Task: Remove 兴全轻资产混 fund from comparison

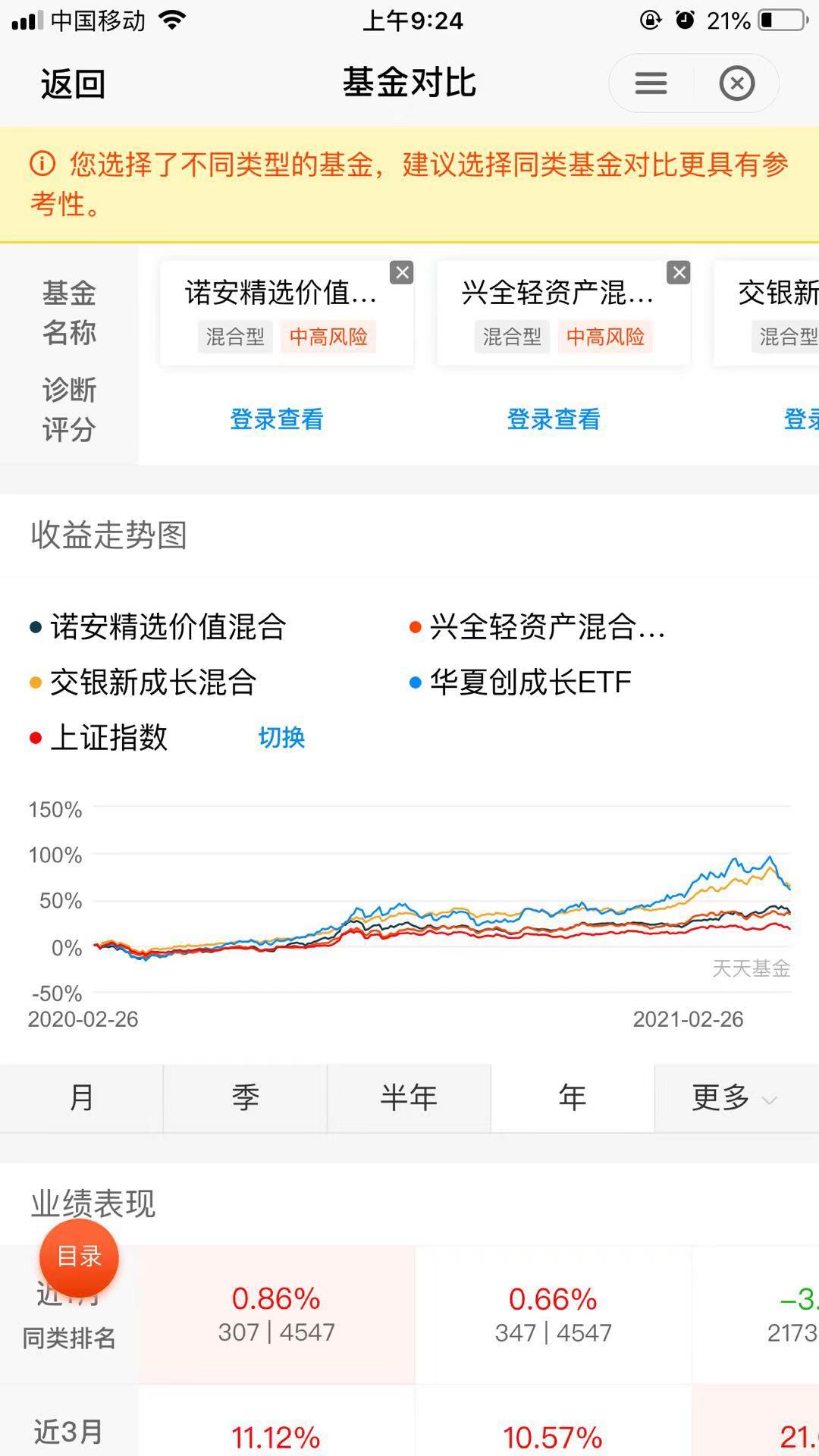Action: click(x=678, y=273)
